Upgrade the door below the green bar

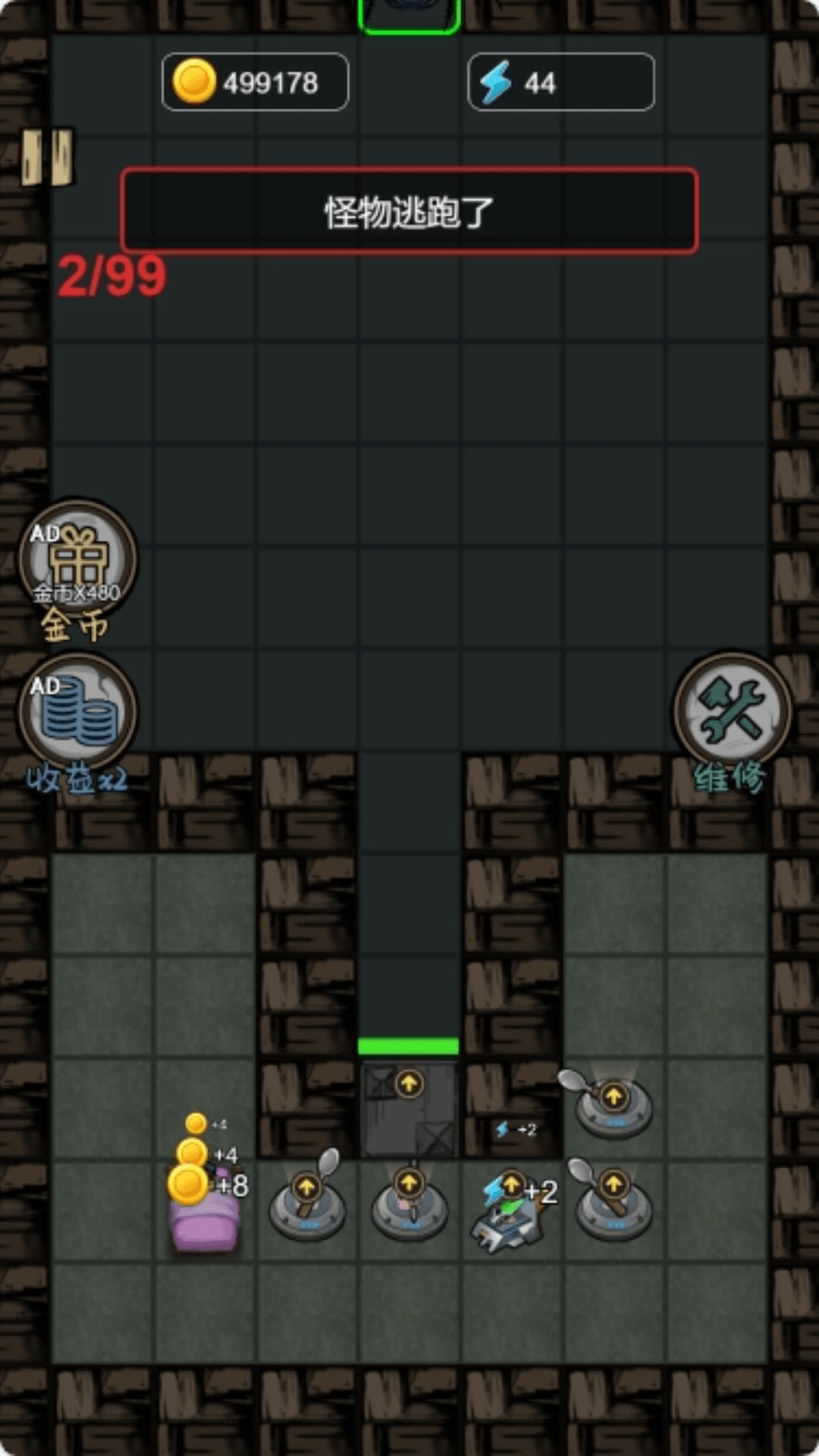409,1084
